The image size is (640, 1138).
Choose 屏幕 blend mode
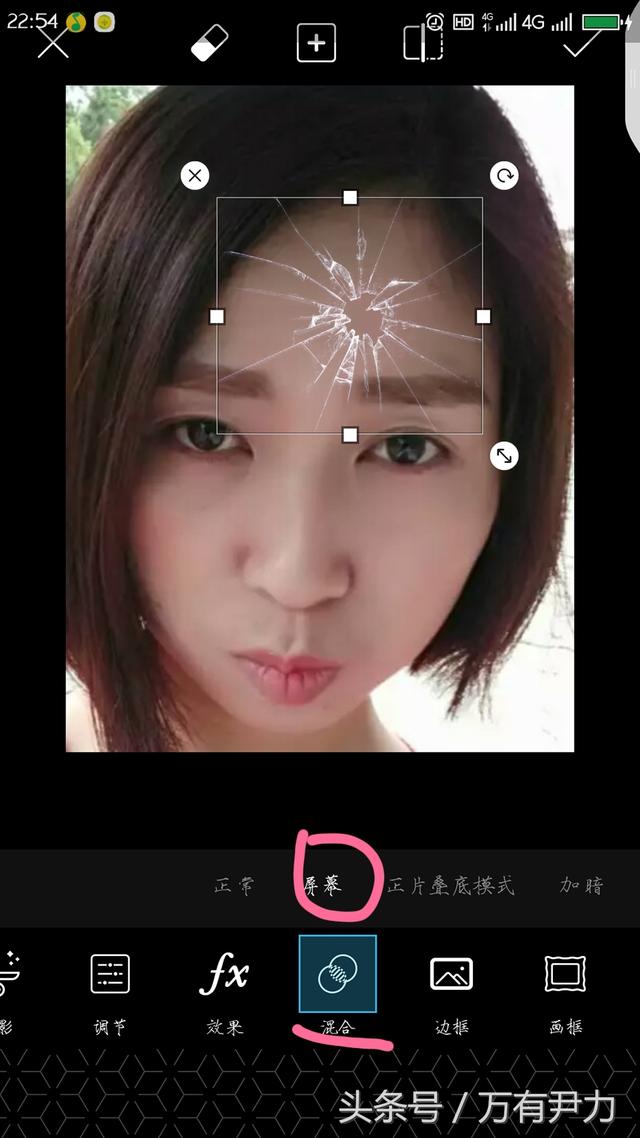(321, 886)
